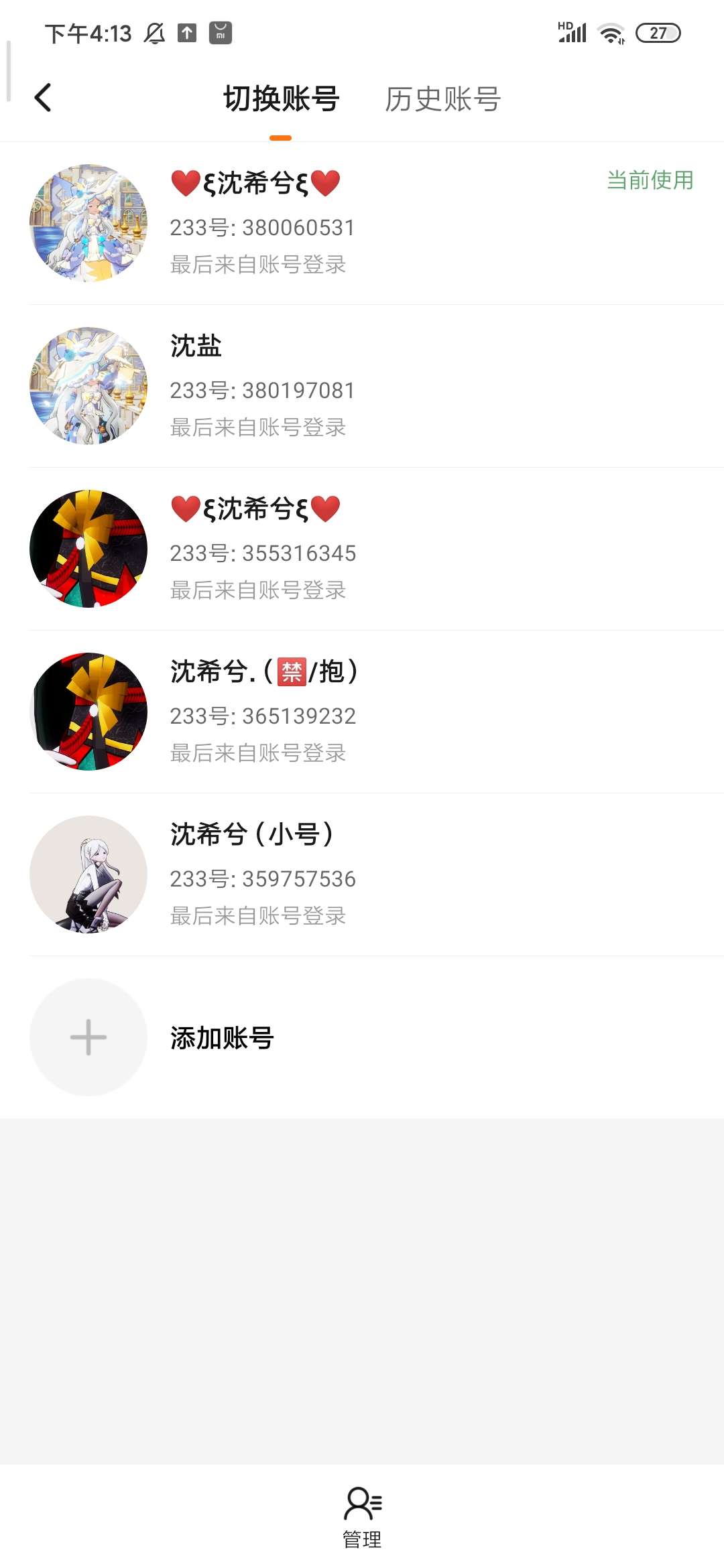Select the 切换账号 tab
Image resolution: width=724 pixels, height=1568 pixels.
[x=281, y=99]
